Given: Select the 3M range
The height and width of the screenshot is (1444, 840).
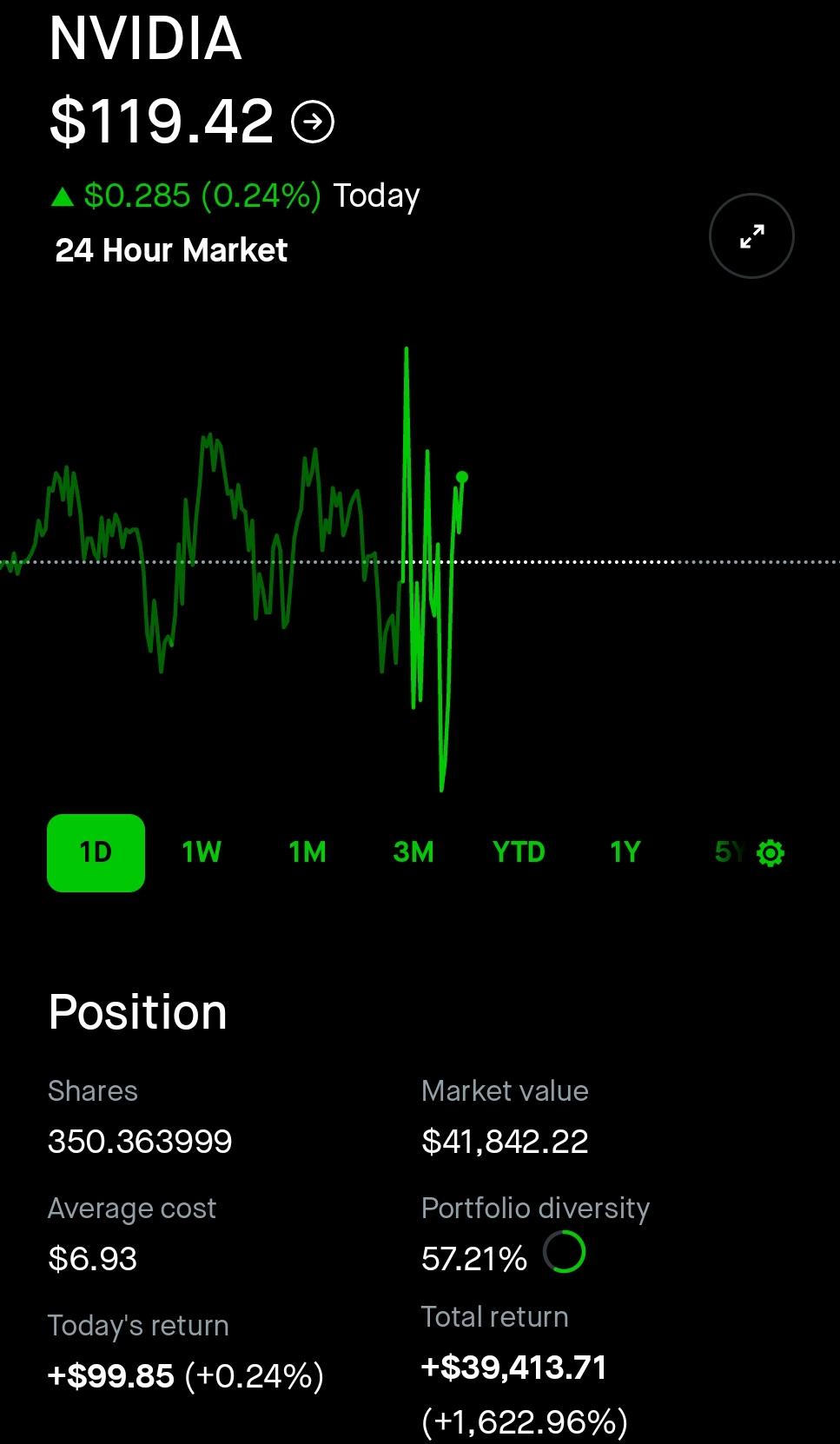Looking at the screenshot, I should coord(413,852).
